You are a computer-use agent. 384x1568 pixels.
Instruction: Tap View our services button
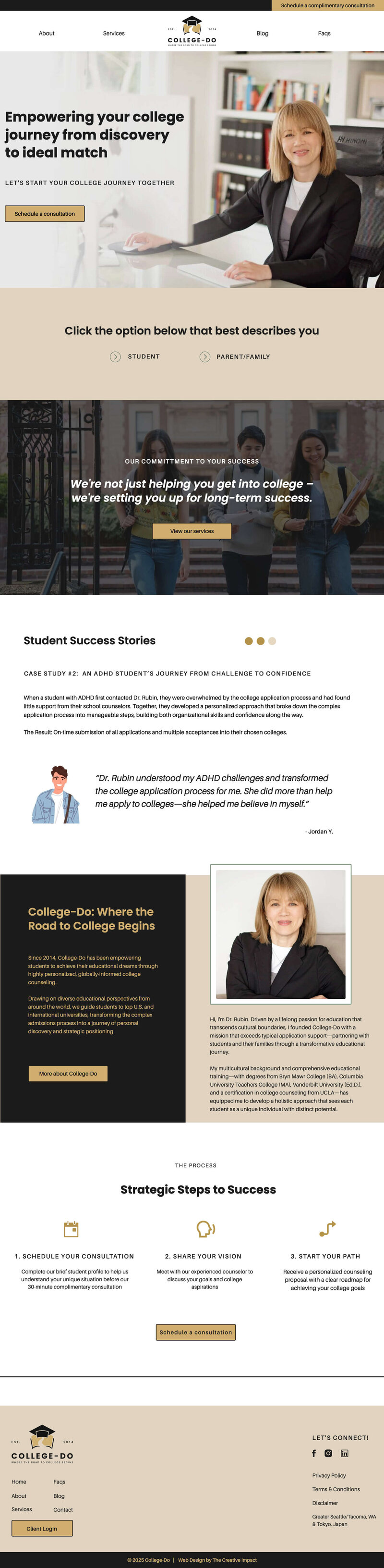pyautogui.click(x=192, y=531)
